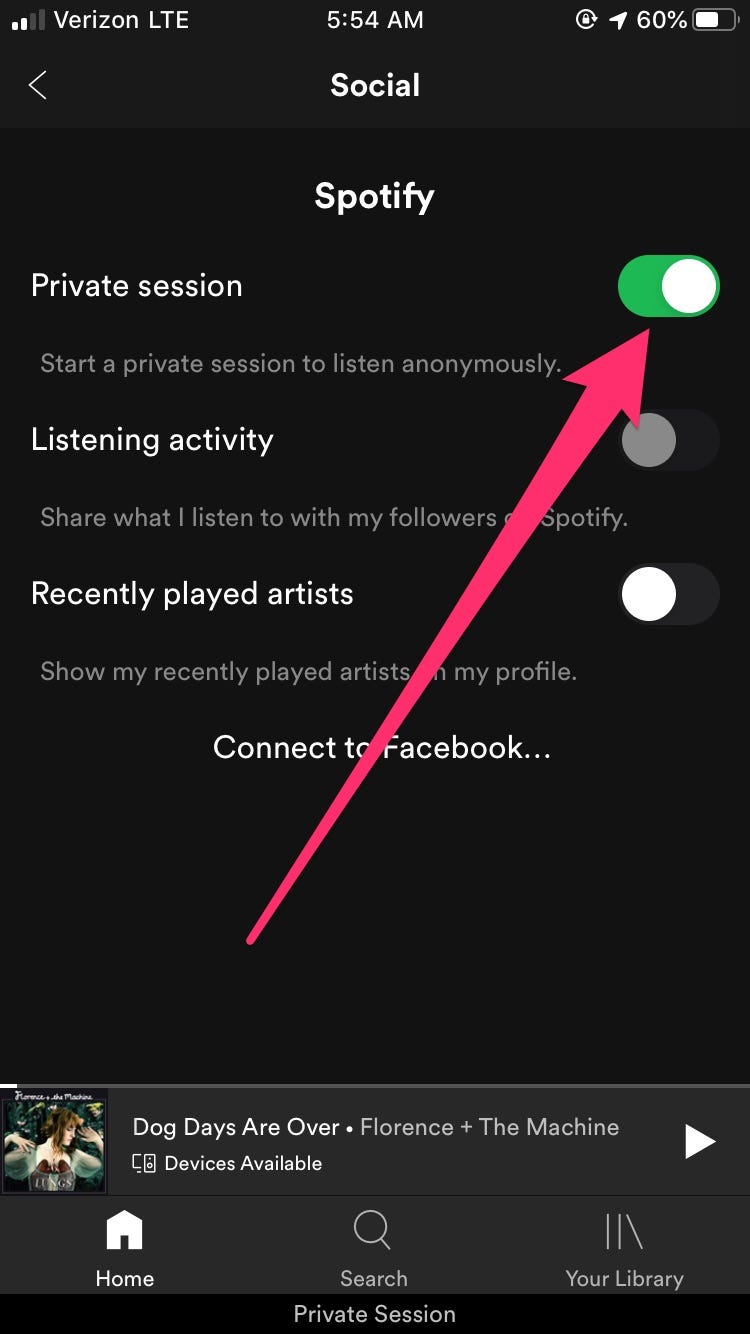Tap Connect to Facebook

382,747
